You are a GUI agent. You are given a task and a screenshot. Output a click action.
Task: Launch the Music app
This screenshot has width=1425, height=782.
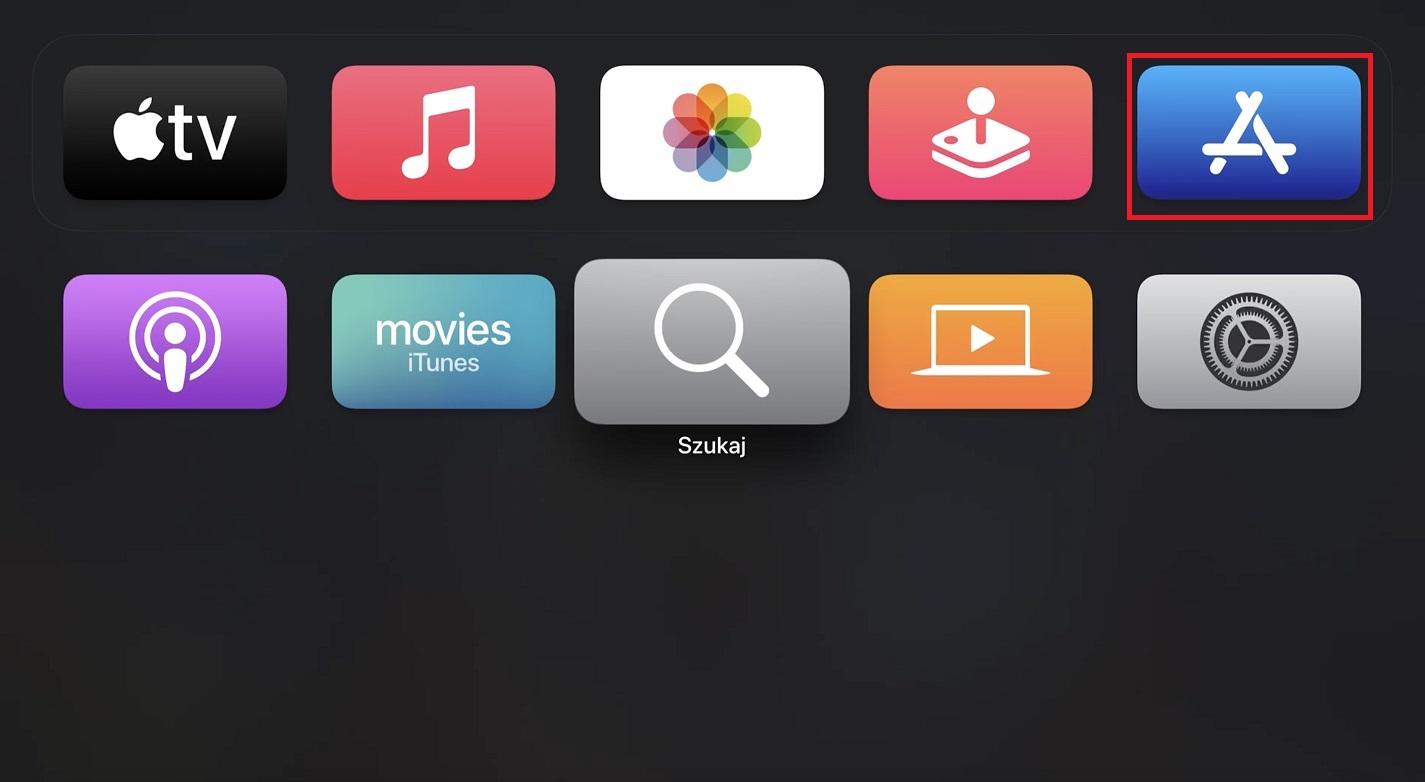[443, 133]
